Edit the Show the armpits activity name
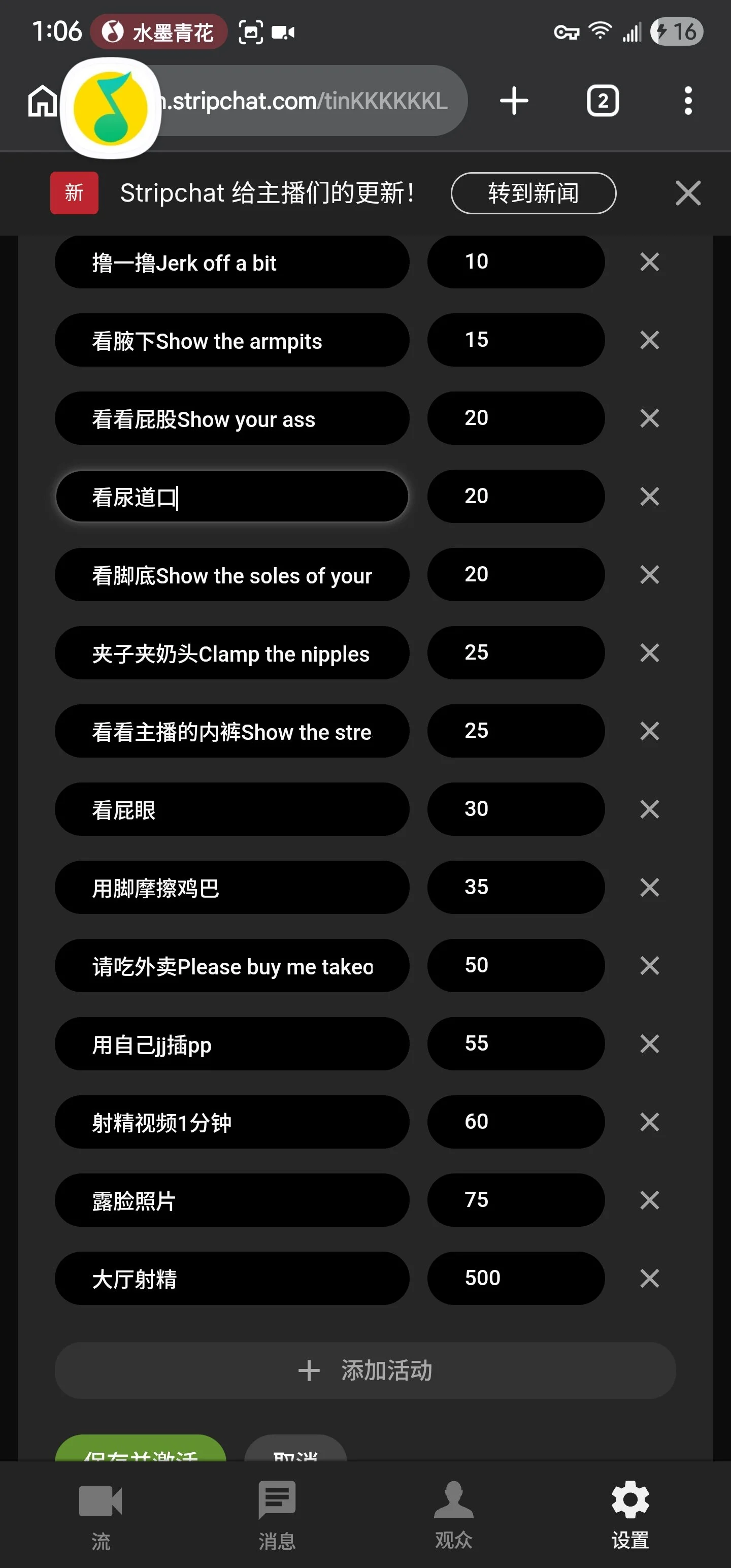This screenshot has height=1568, width=731. (x=231, y=340)
